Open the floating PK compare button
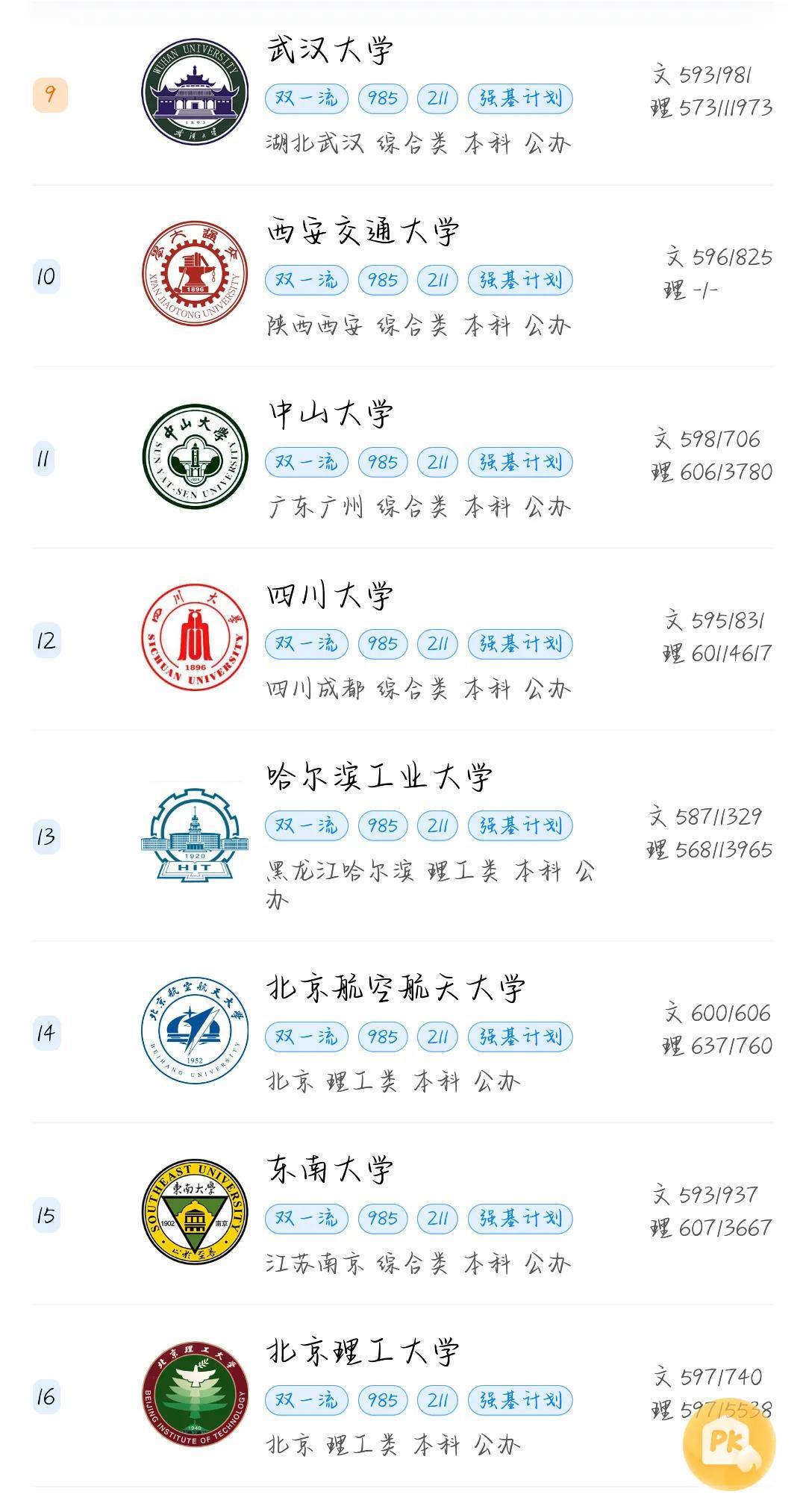The height and width of the screenshot is (1512, 806). pyautogui.click(x=729, y=1443)
